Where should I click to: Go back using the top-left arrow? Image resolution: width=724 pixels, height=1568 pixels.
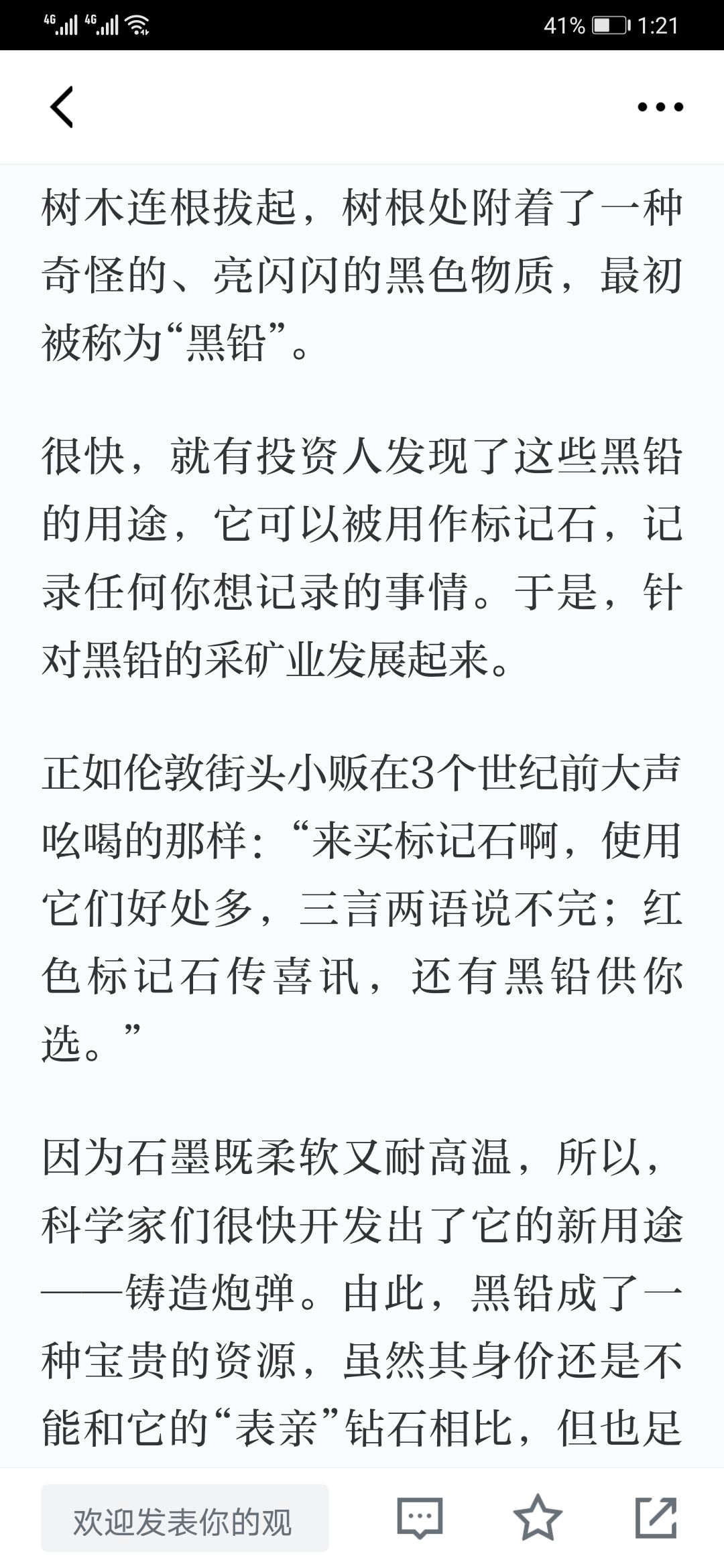pos(62,107)
